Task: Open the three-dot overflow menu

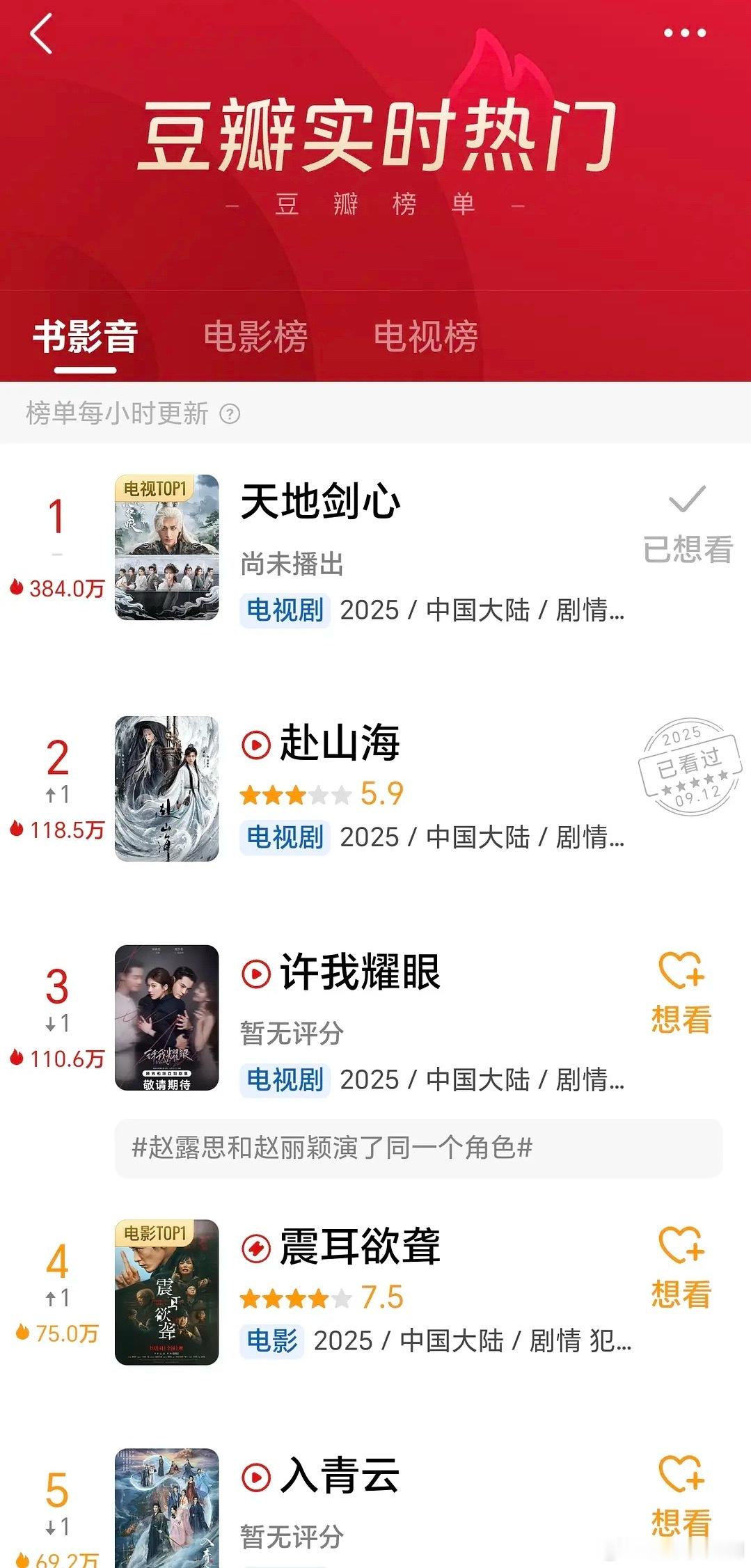Action: [684, 33]
